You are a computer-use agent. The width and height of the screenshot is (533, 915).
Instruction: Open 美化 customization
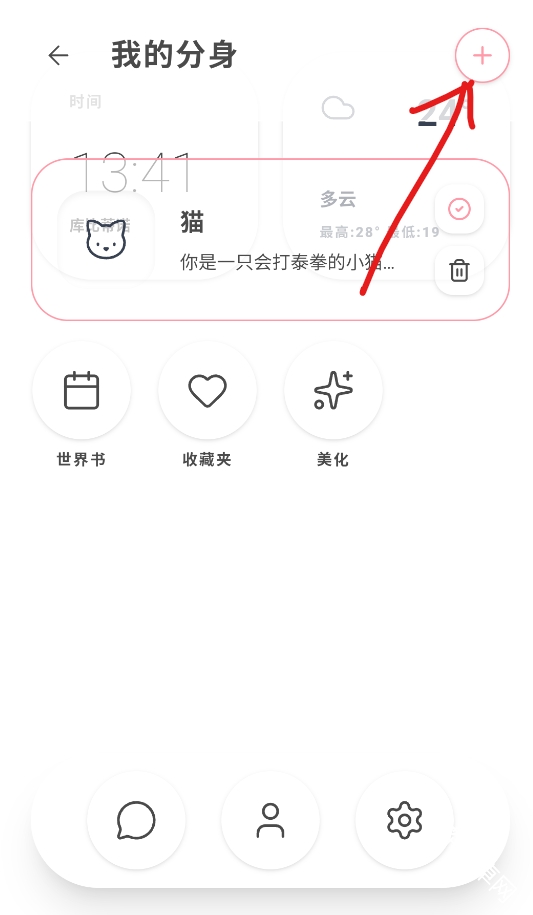(x=333, y=390)
